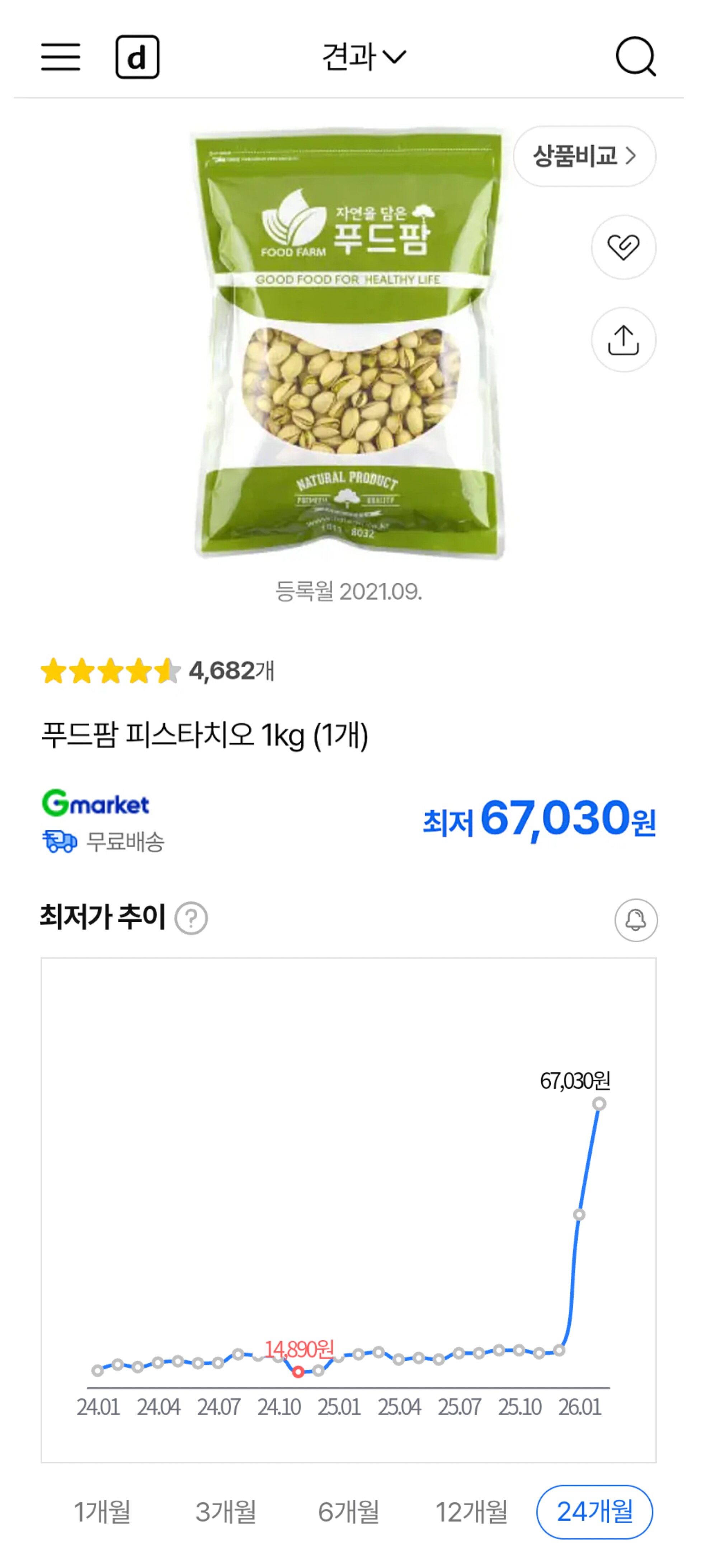Select the 24개월 price range
The width and height of the screenshot is (701, 1568).
coord(594,1512)
